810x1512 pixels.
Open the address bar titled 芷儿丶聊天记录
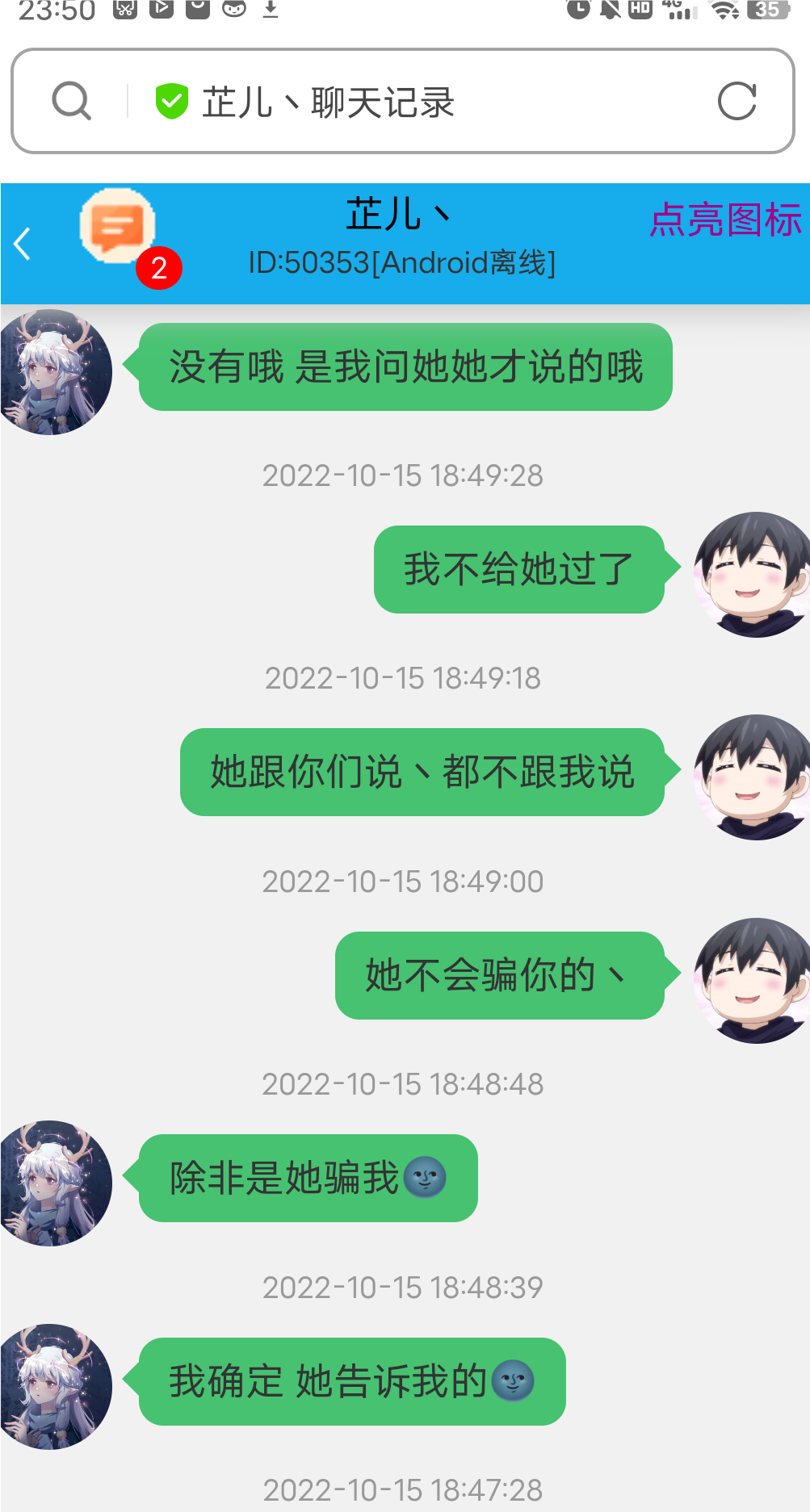(x=328, y=103)
